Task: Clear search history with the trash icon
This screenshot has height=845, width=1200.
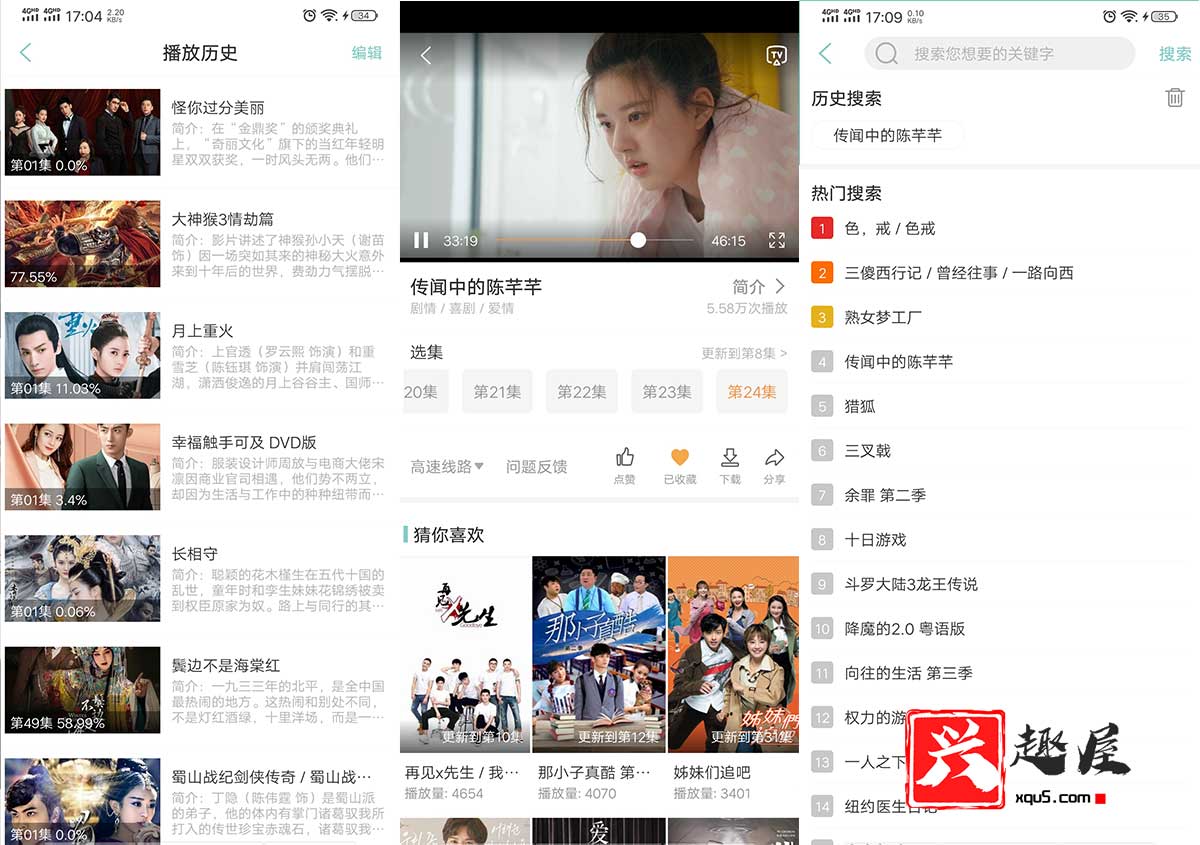Action: click(1175, 97)
